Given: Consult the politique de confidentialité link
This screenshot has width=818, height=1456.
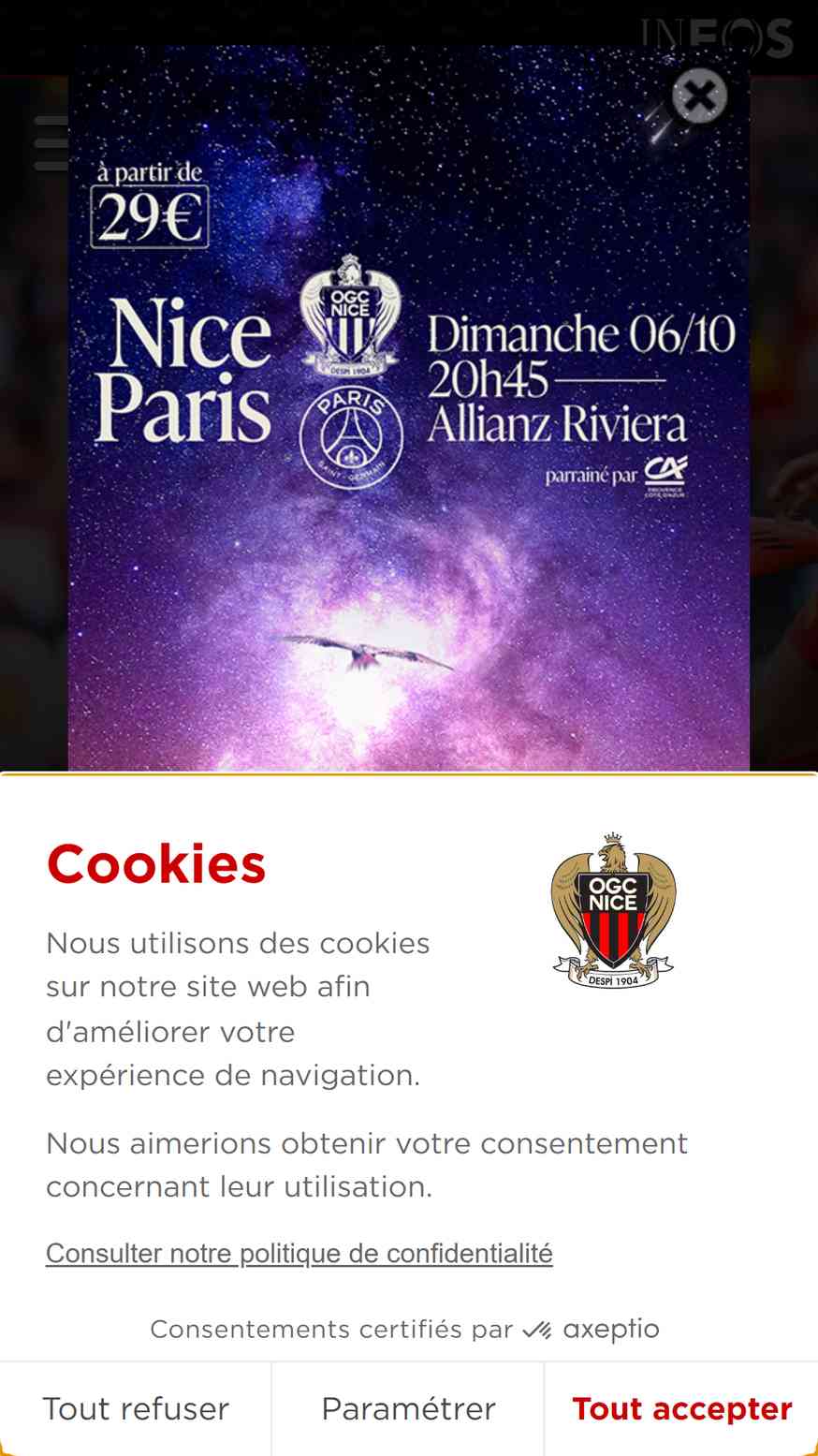Looking at the screenshot, I should (x=299, y=1253).
